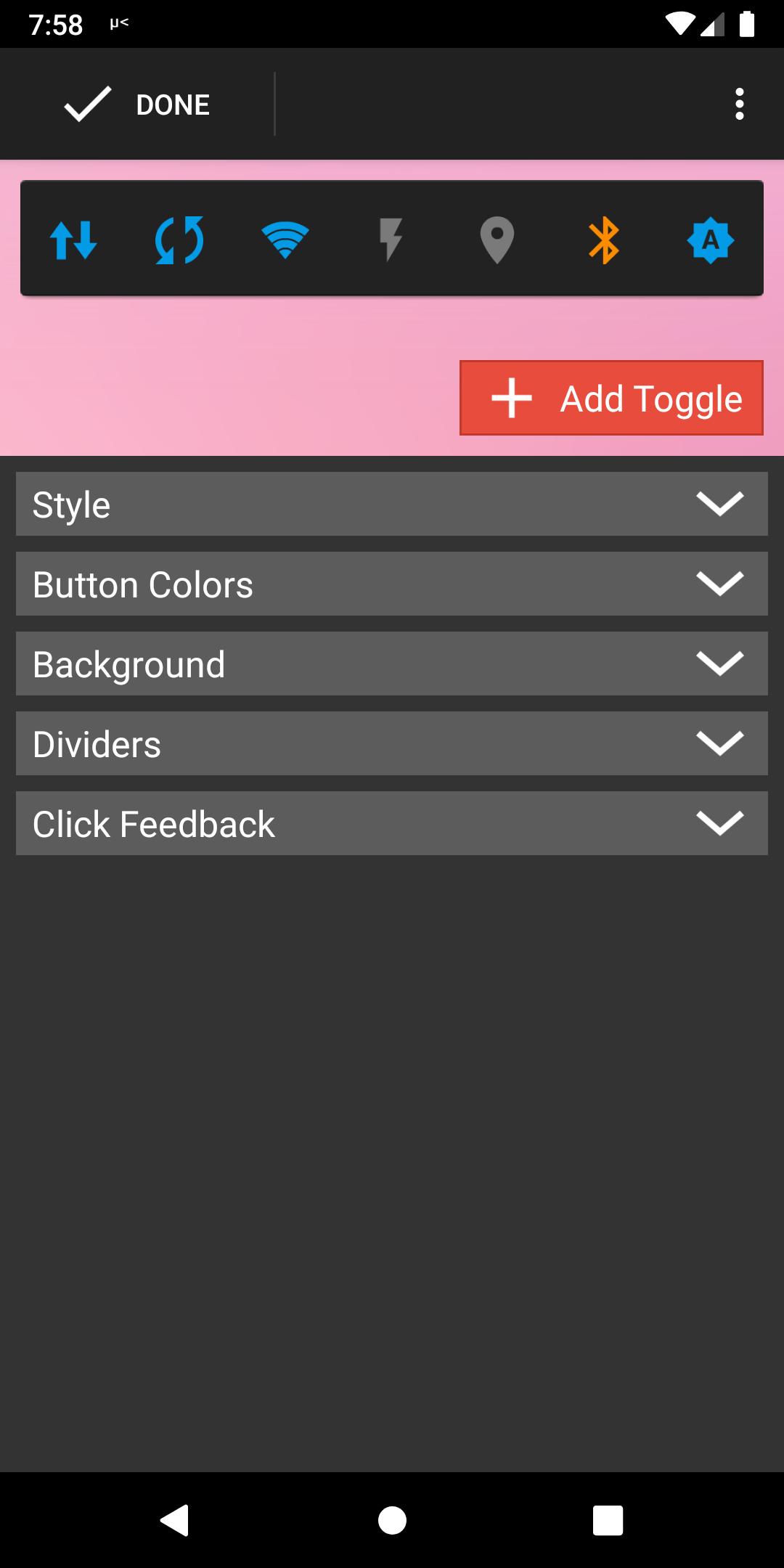
Task: Tap DONE to save the widget
Action: click(x=138, y=105)
